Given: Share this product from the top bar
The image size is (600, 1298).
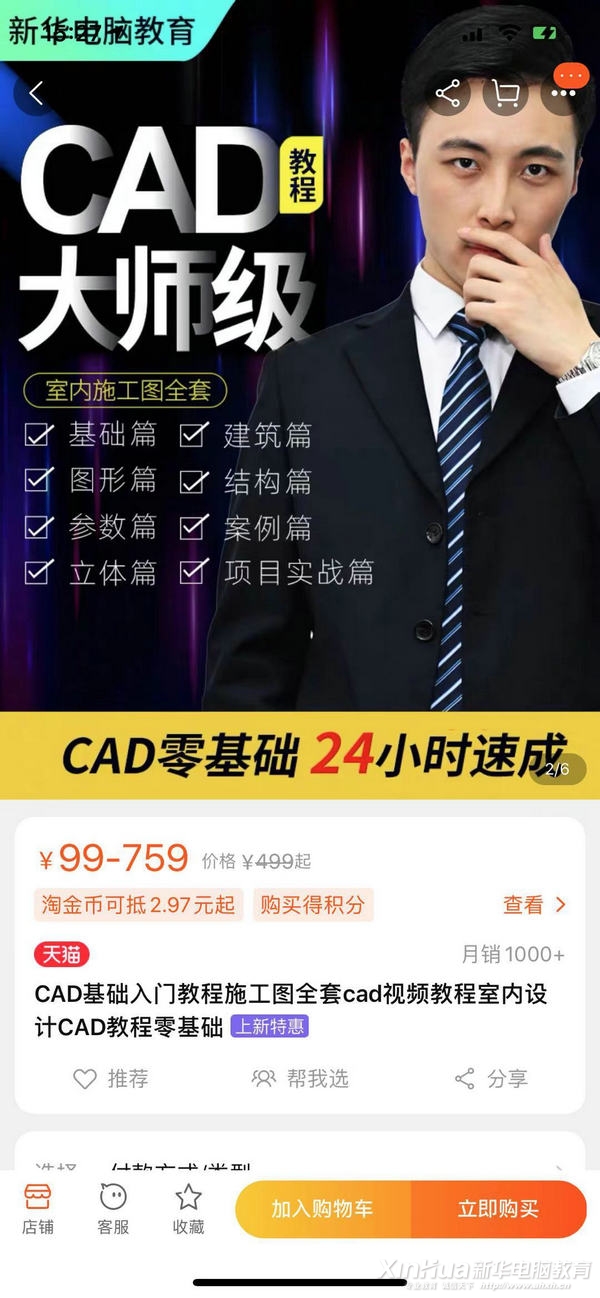Looking at the screenshot, I should click(448, 94).
